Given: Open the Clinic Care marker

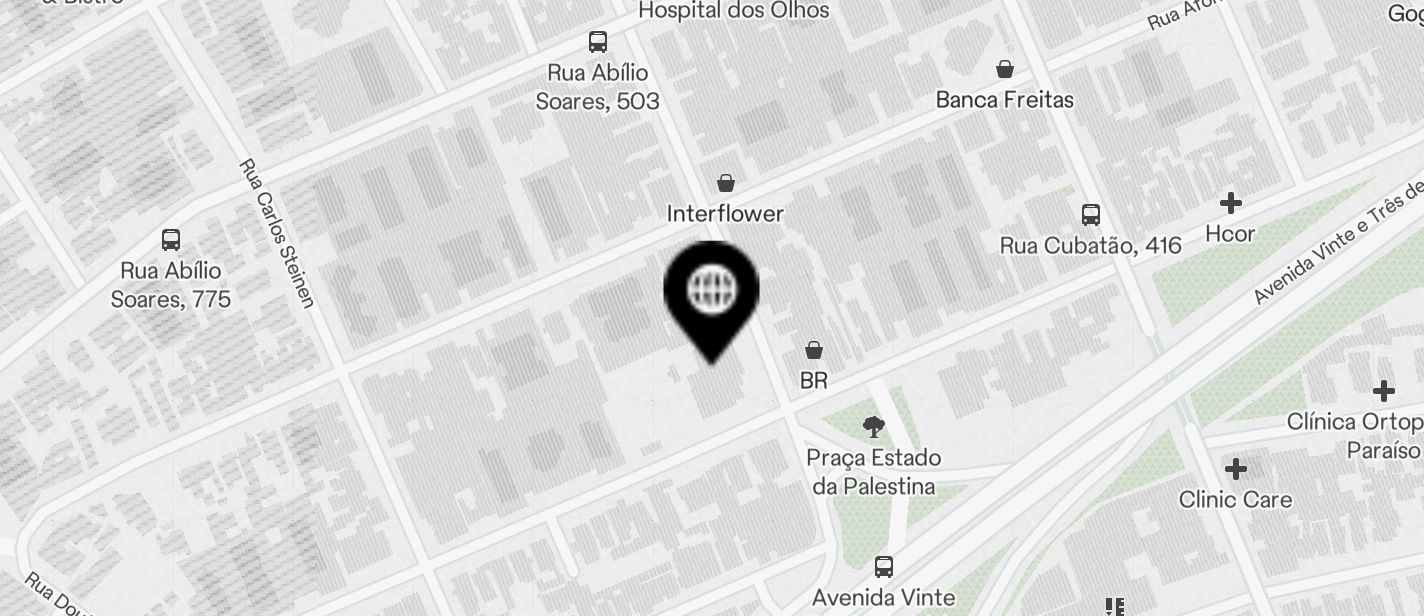Looking at the screenshot, I should 1235,469.
